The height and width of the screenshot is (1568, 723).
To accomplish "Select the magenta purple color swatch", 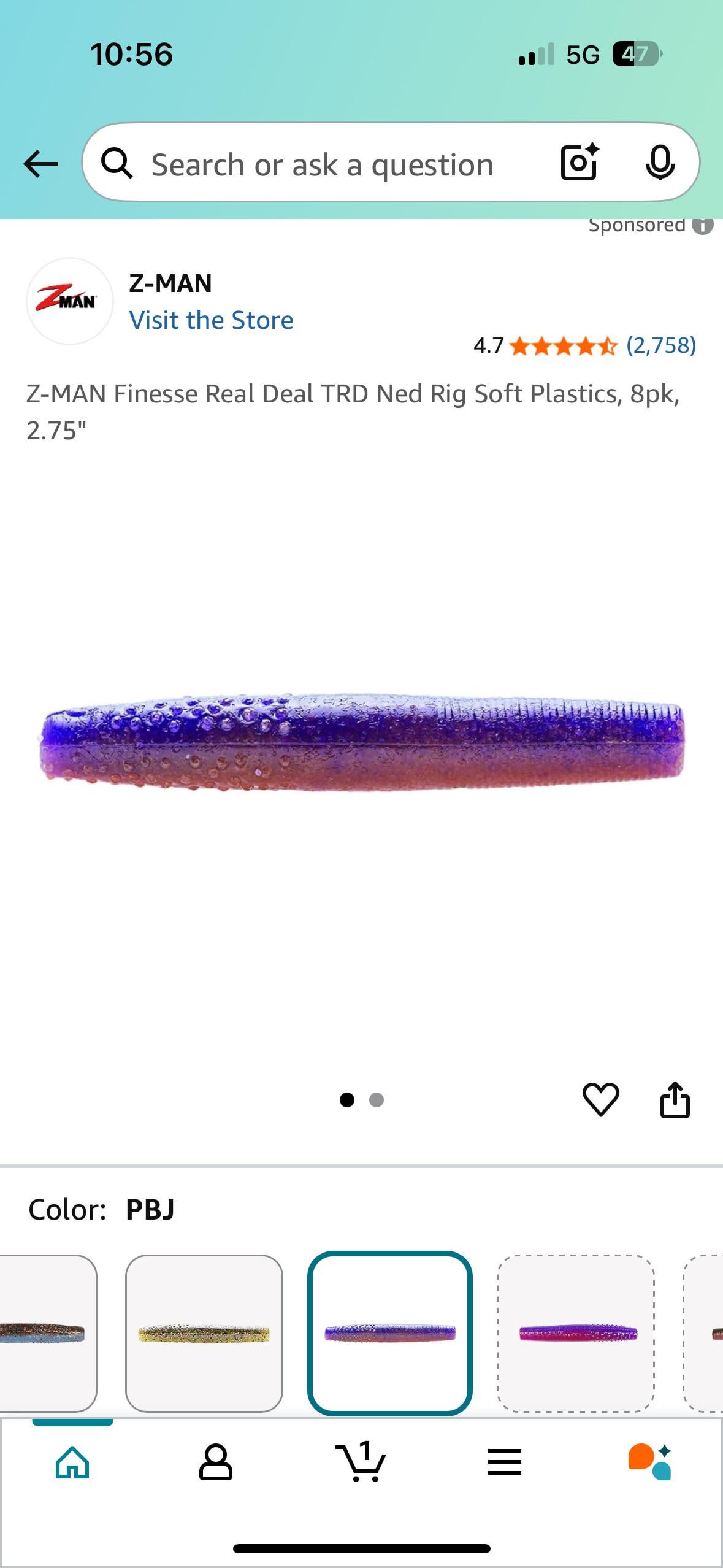I will pyautogui.click(x=575, y=1332).
